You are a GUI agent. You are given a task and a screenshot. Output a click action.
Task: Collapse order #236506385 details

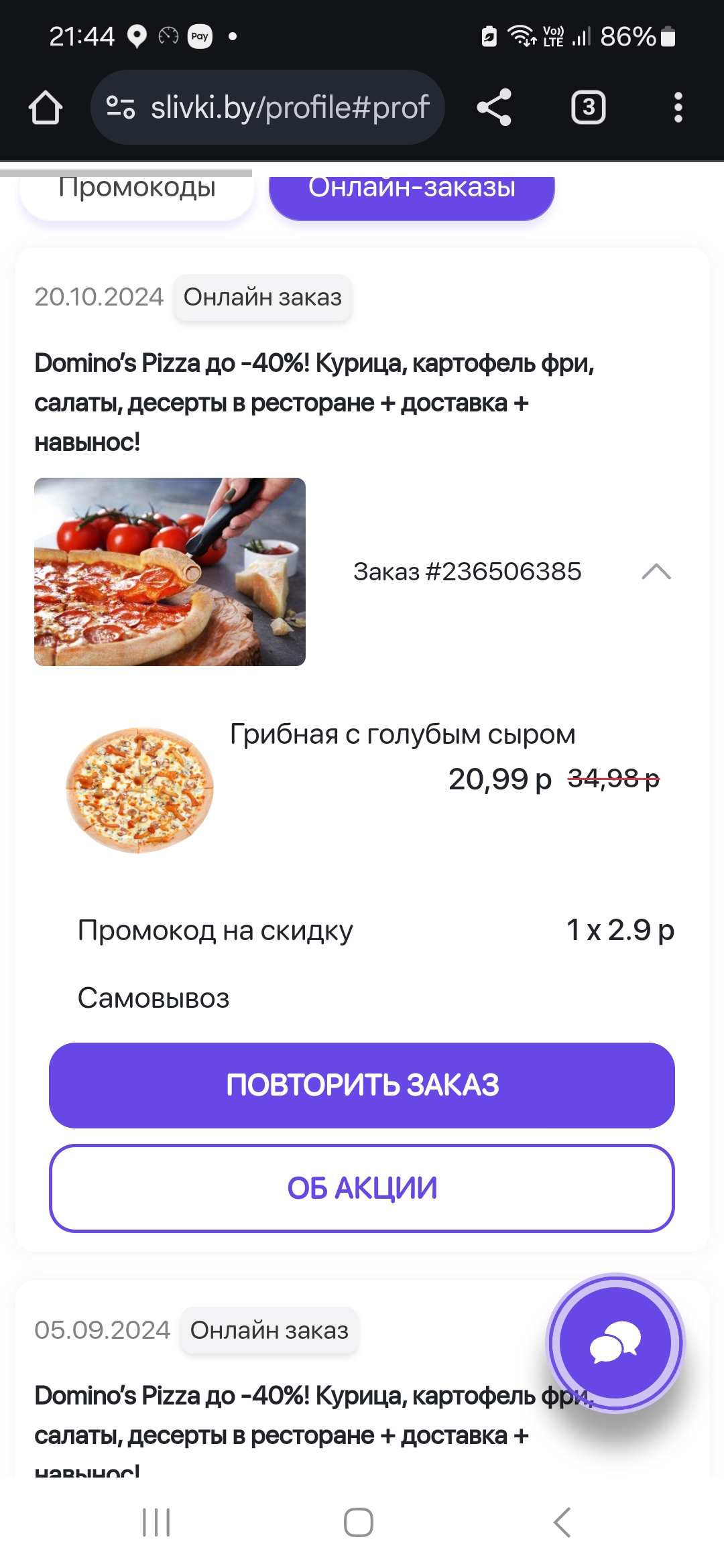(656, 572)
